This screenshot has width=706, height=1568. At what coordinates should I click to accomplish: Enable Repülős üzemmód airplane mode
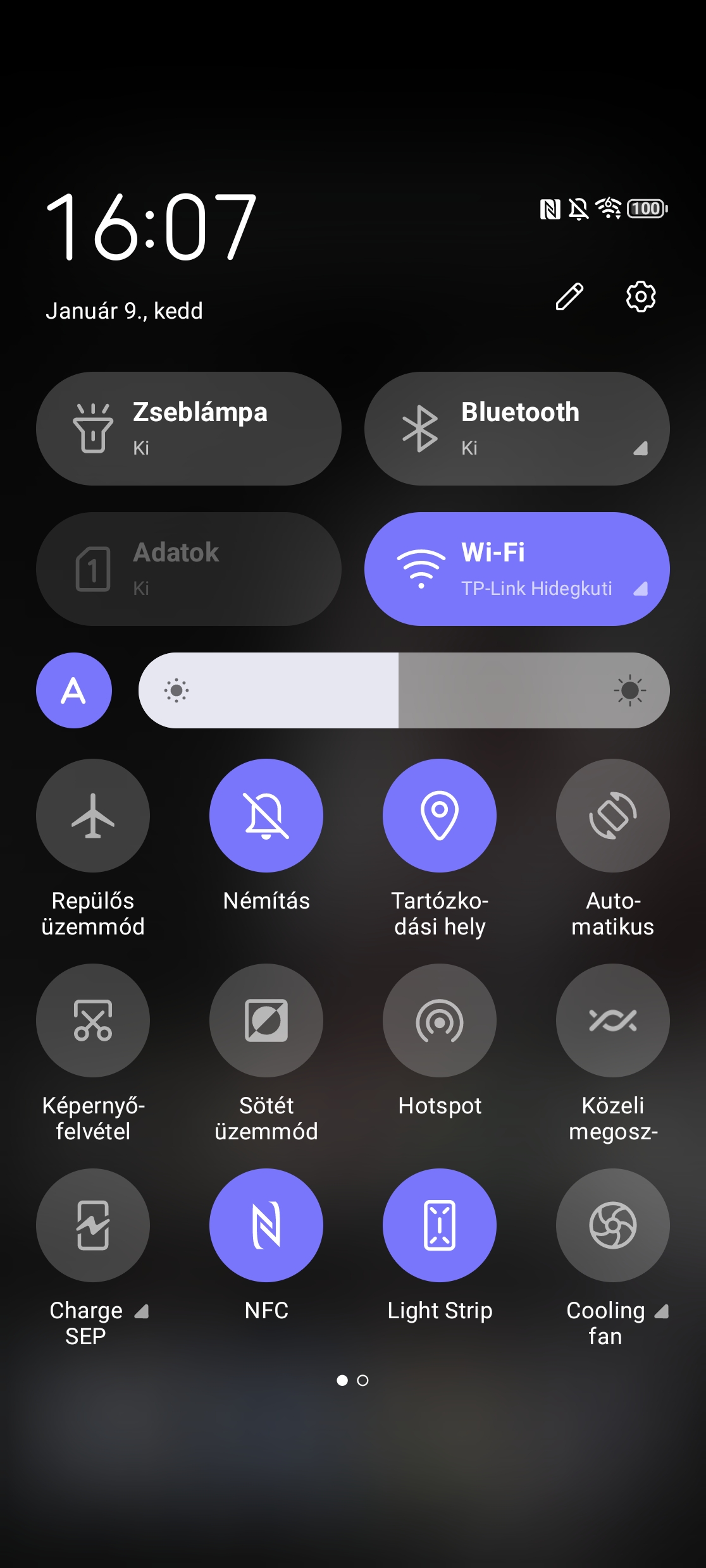pos(93,816)
